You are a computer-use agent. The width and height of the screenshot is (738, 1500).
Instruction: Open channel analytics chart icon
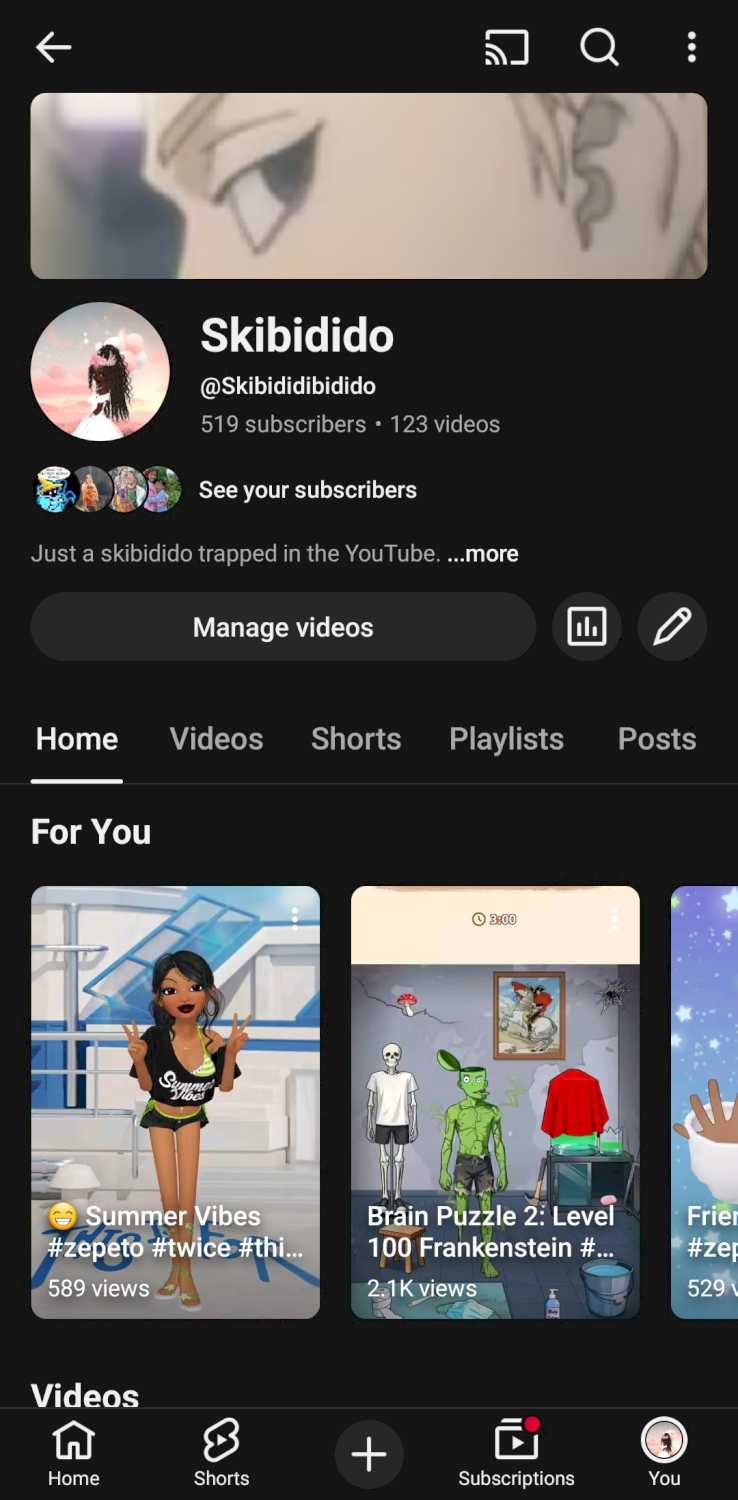pyautogui.click(x=586, y=627)
